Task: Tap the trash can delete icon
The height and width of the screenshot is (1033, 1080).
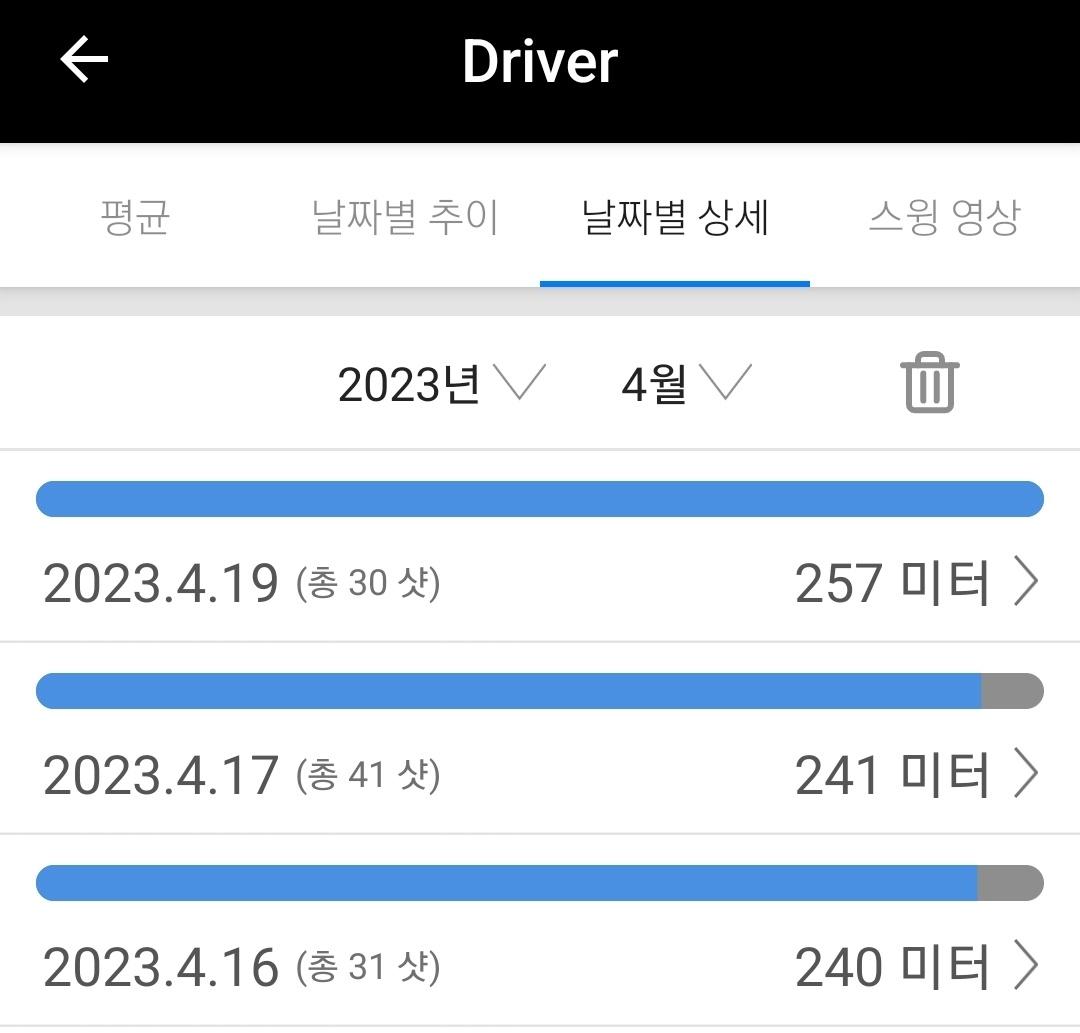Action: pos(929,383)
